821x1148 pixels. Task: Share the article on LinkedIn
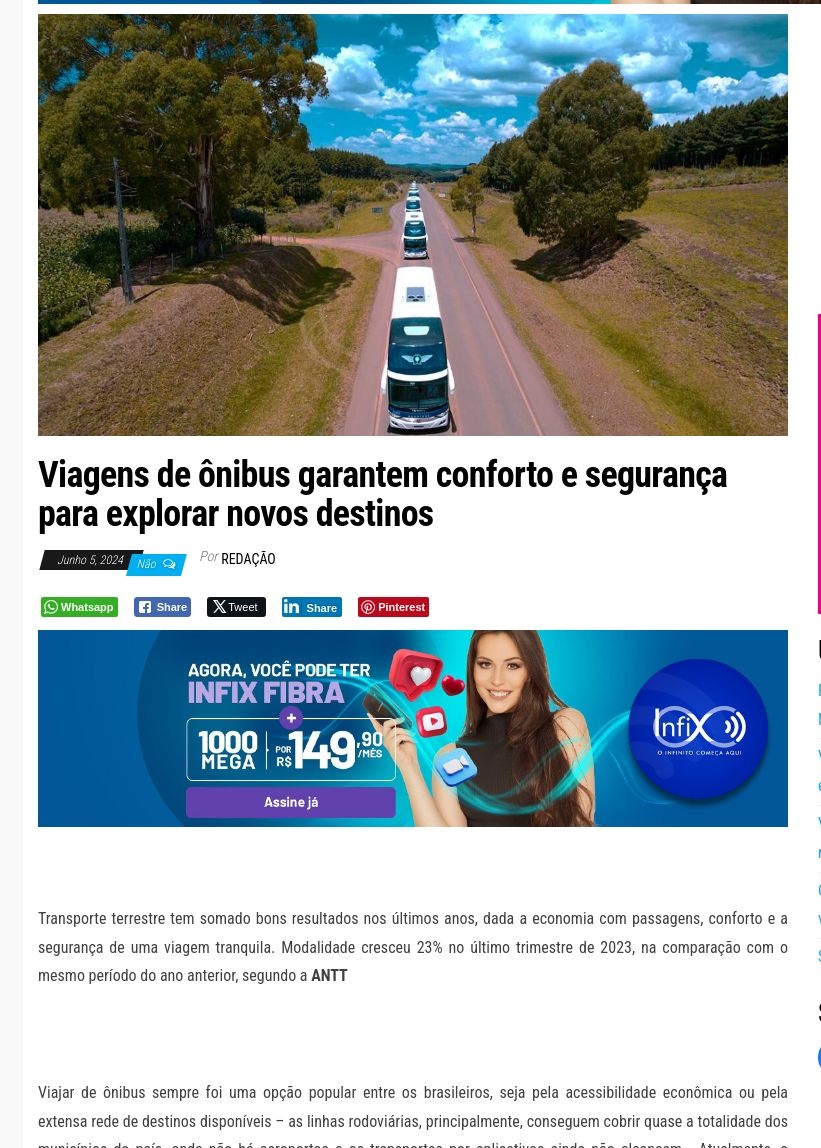tap(311, 607)
